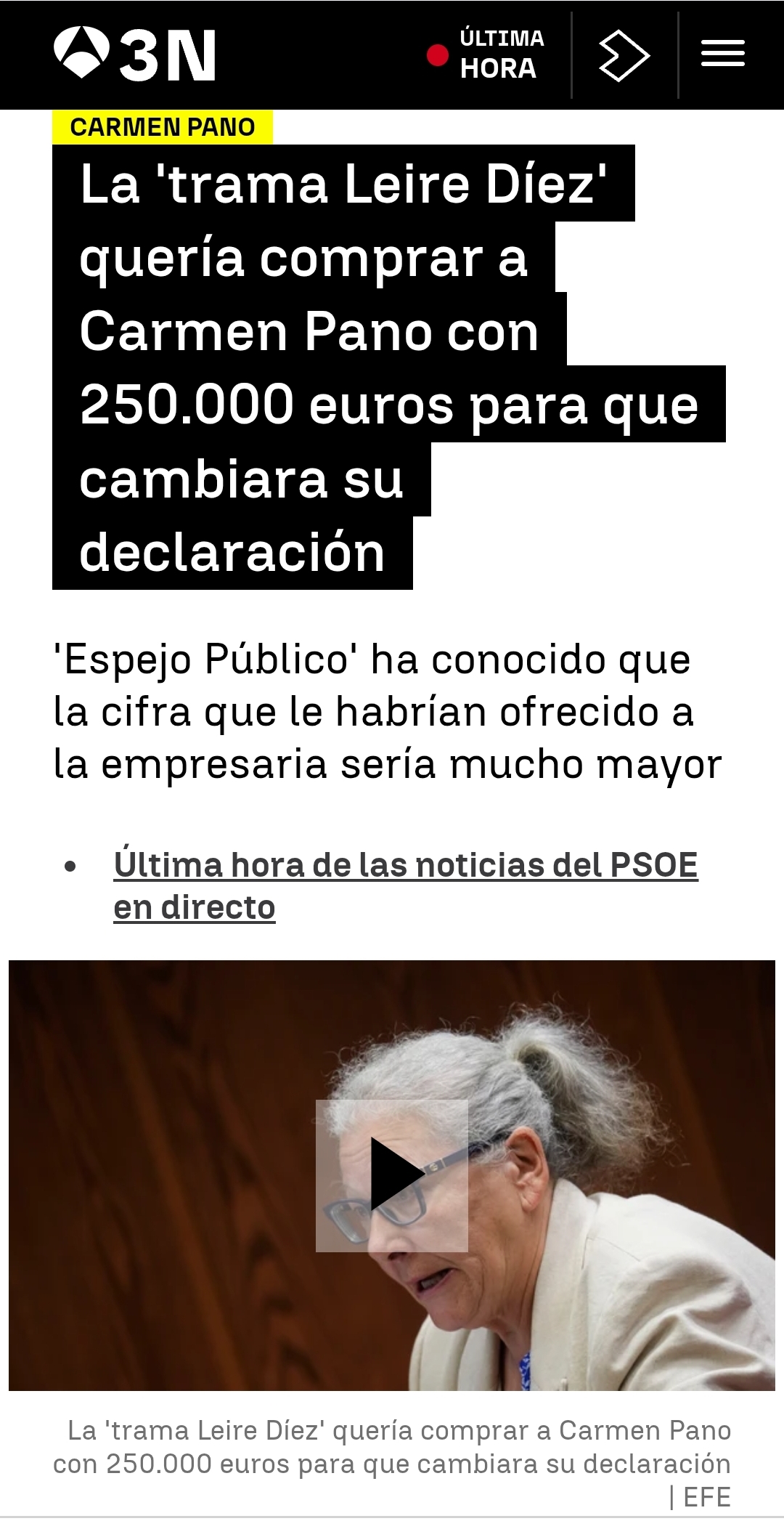Open the Carmen Pano topic tag
The height and width of the screenshot is (1529, 784).
(x=163, y=127)
